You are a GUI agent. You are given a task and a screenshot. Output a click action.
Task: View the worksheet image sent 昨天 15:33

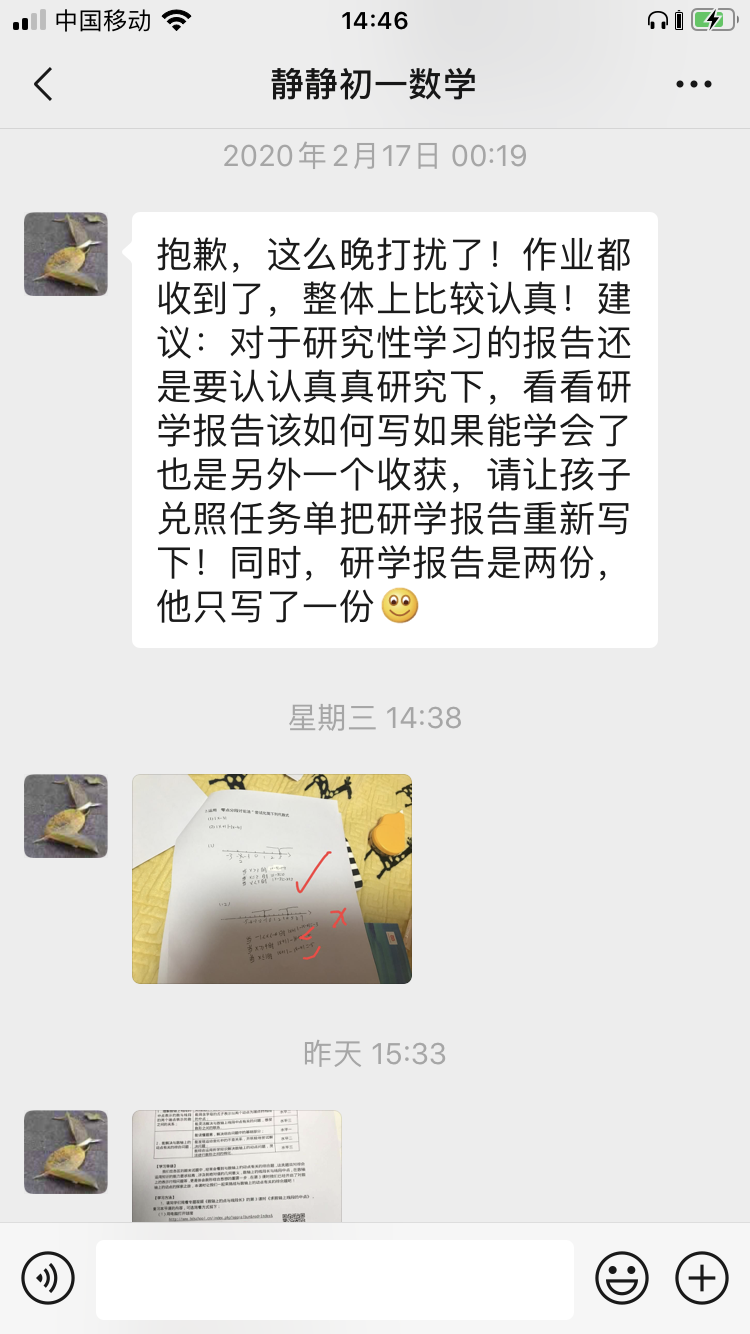click(237, 1165)
